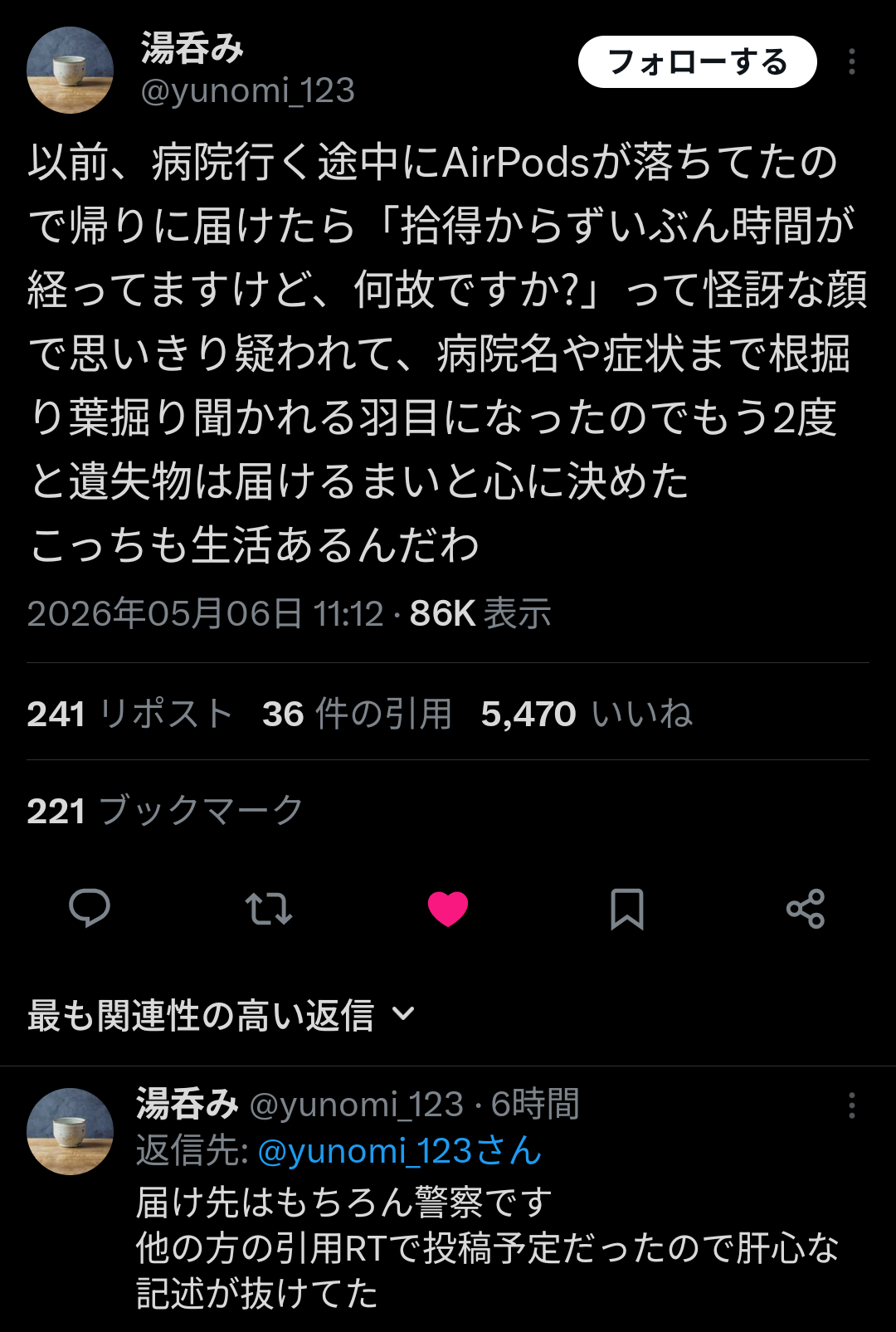The image size is (896, 1332).
Task: Open 湯呑み's profile picture on the main post
Action: pyautogui.click(x=71, y=70)
